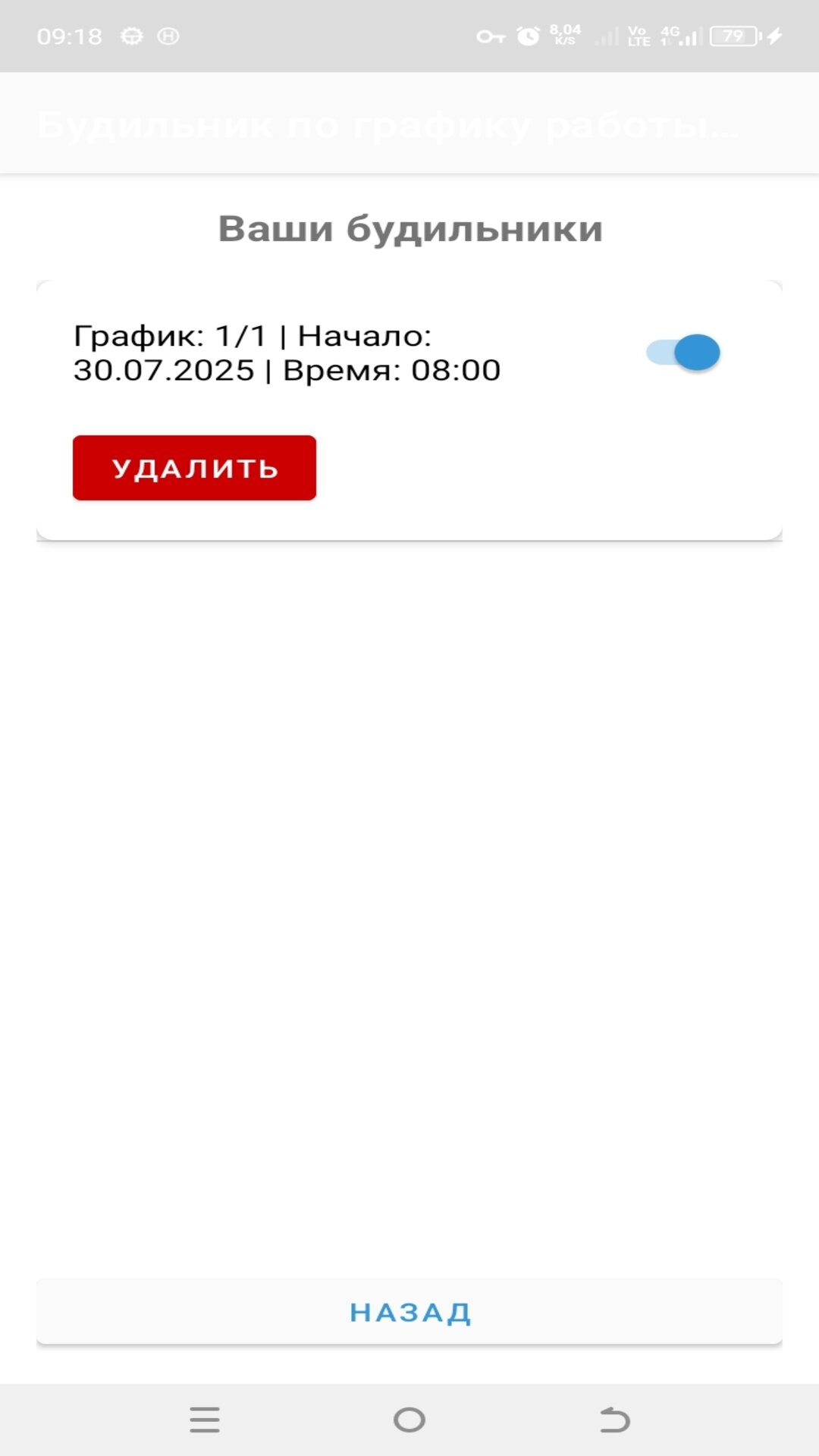Go to the home screen

[409, 1420]
